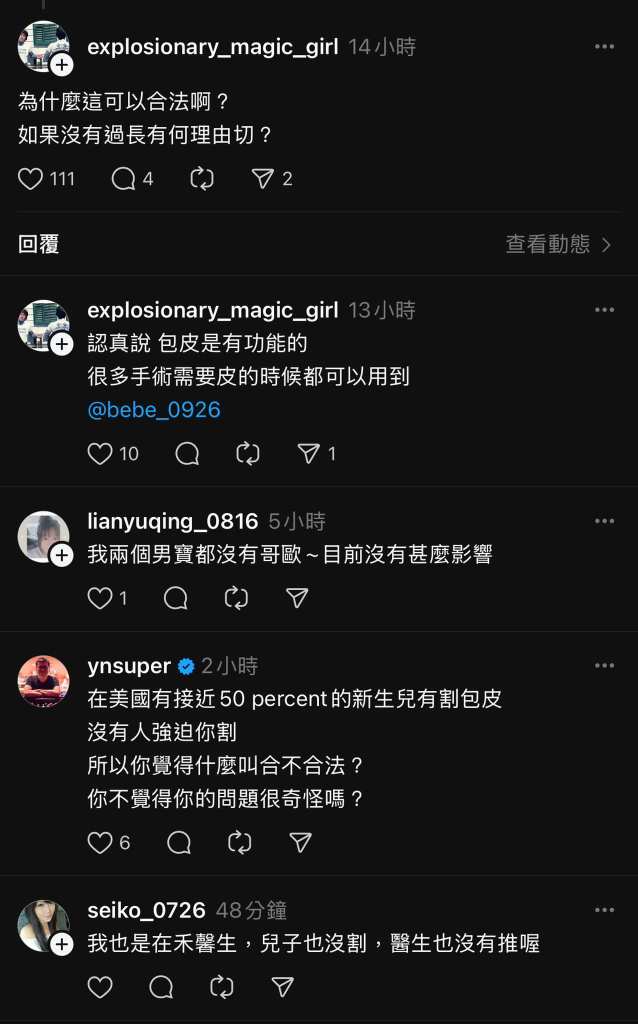This screenshot has height=1024, width=638.
Task: Like lianyuqing_0816's reply
Action: tap(100, 598)
